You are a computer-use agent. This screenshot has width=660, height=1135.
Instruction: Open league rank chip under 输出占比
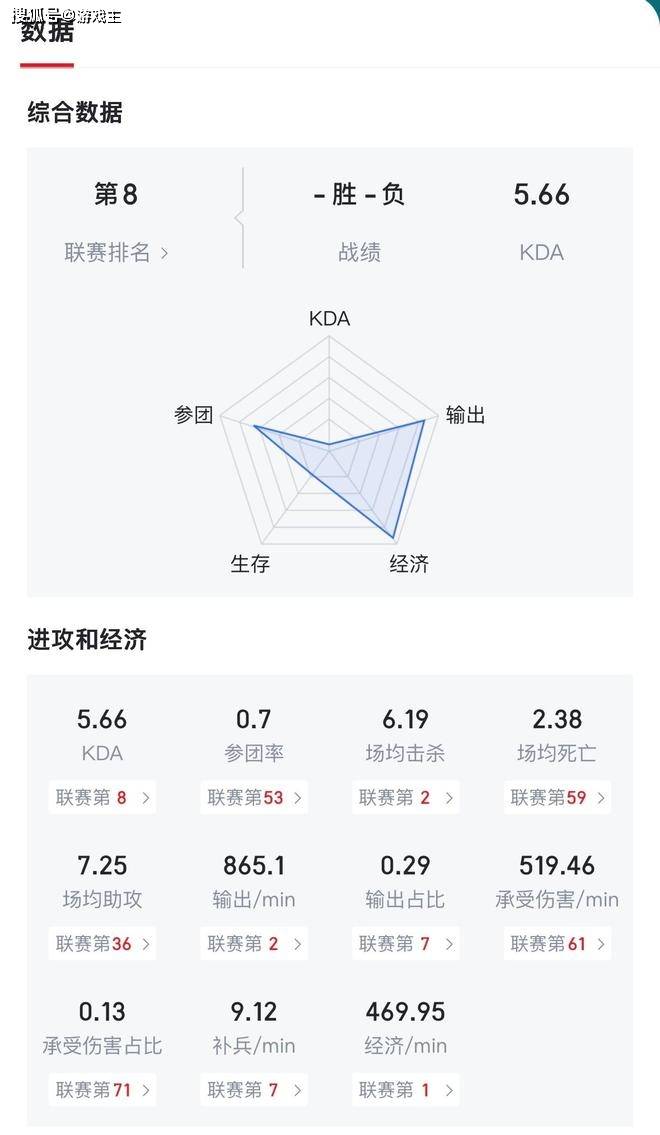click(x=406, y=943)
